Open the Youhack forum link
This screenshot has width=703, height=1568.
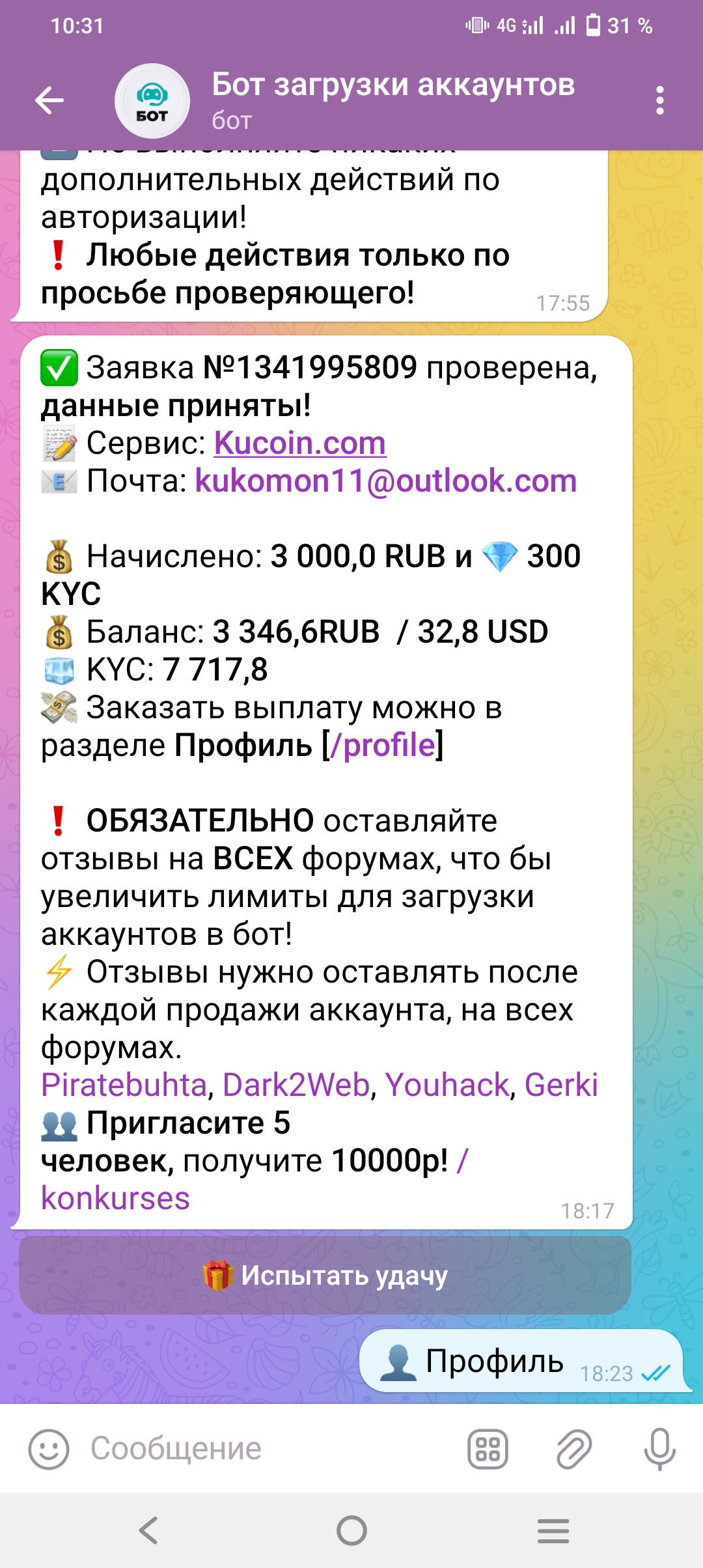point(447,1085)
